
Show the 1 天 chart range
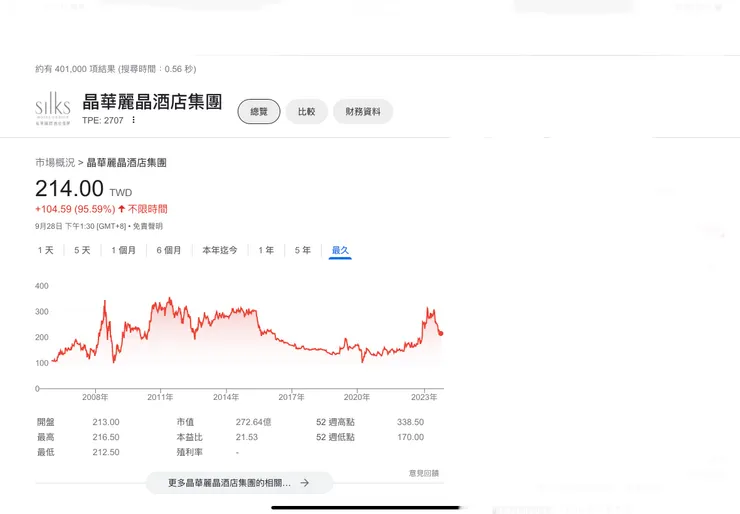coord(46,250)
